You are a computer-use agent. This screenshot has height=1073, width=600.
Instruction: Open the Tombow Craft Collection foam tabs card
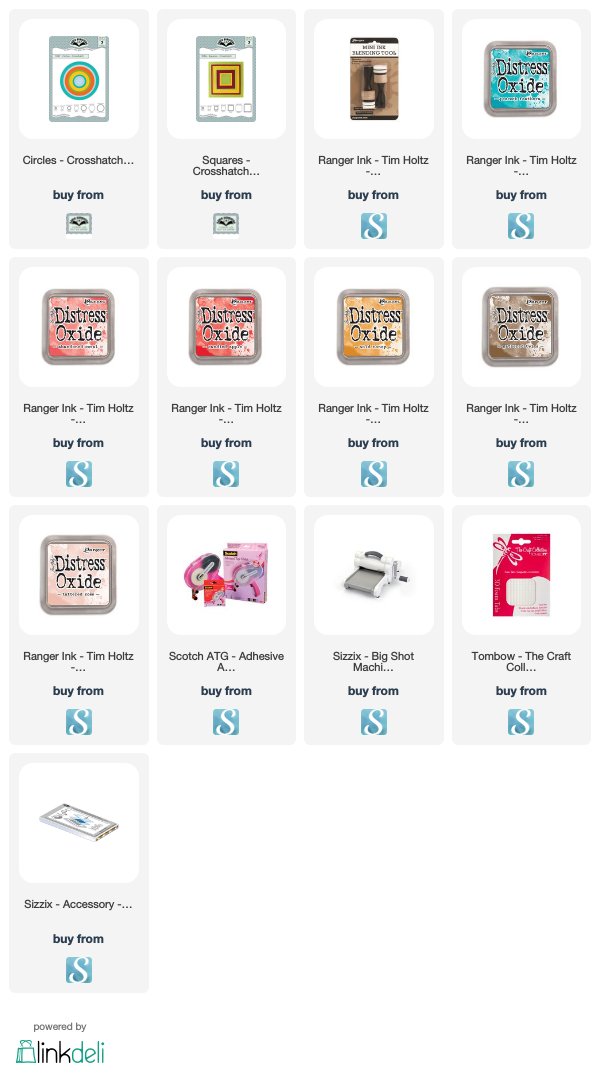(x=521, y=625)
